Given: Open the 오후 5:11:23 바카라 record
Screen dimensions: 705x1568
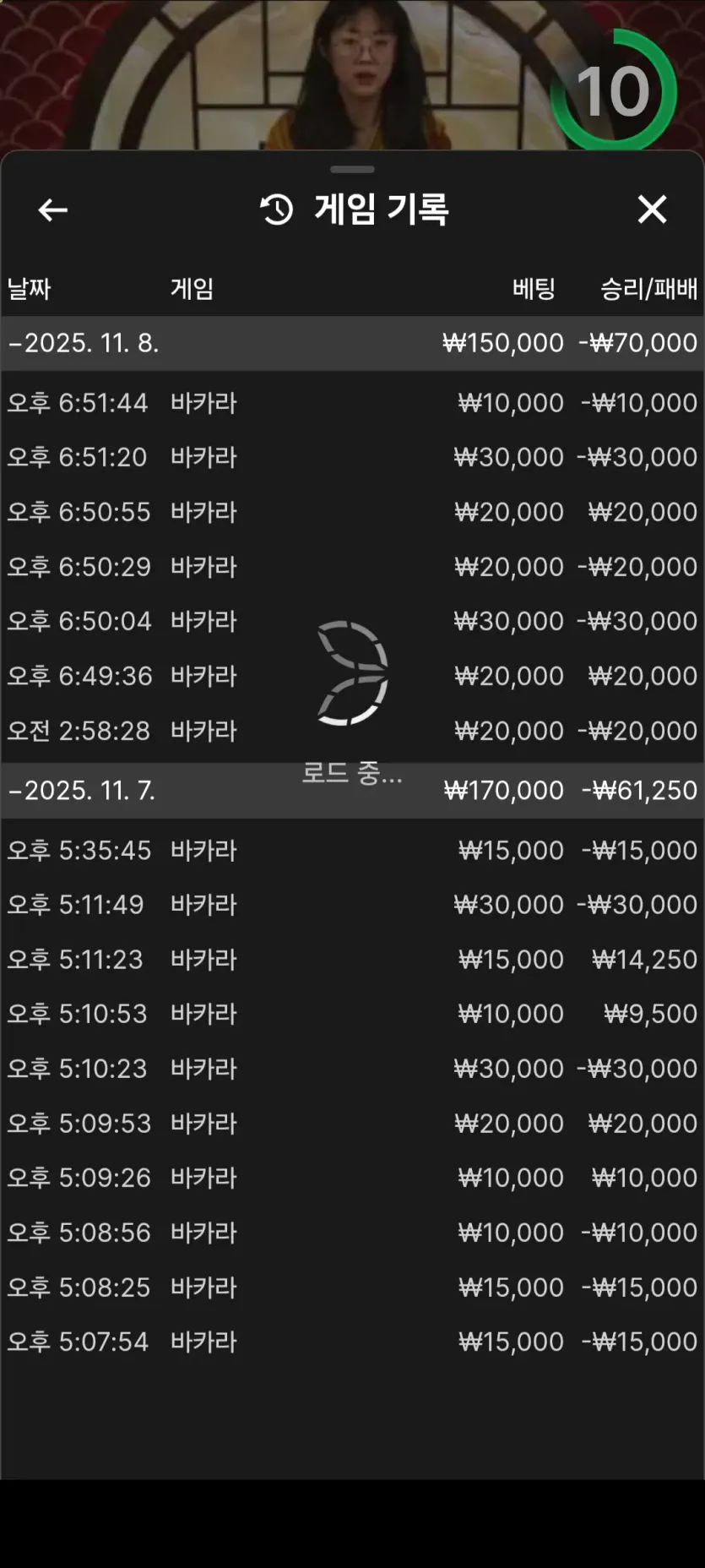Looking at the screenshot, I should (x=353, y=960).
